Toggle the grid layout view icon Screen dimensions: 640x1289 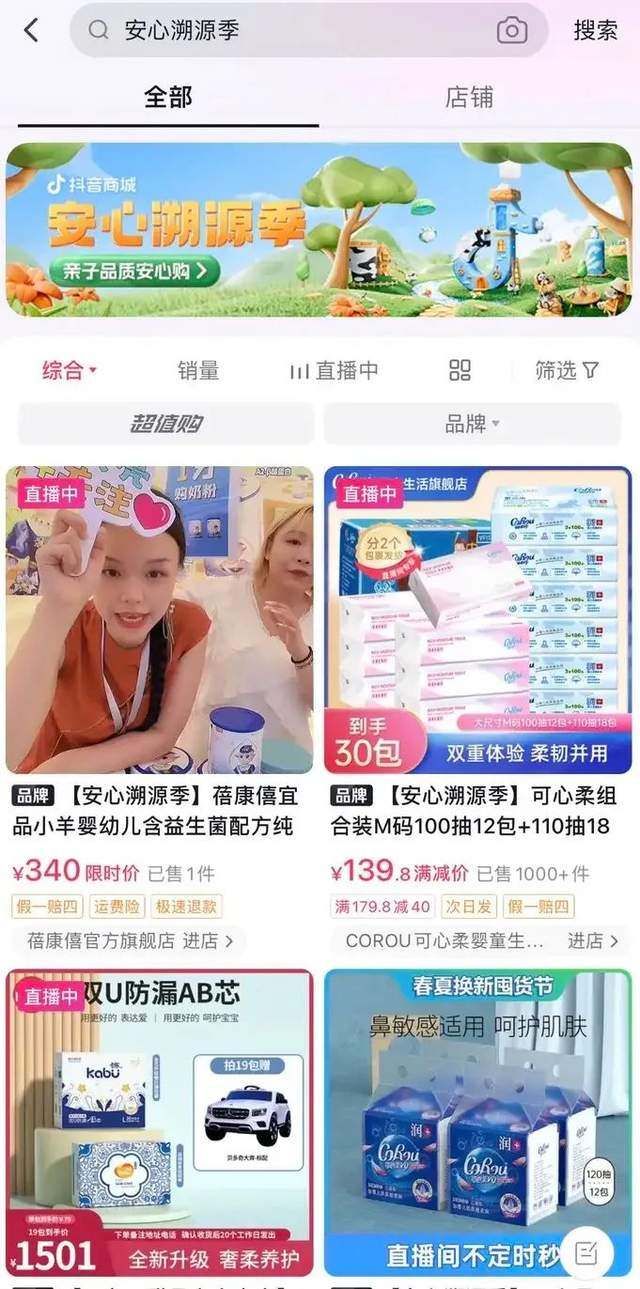(x=459, y=371)
